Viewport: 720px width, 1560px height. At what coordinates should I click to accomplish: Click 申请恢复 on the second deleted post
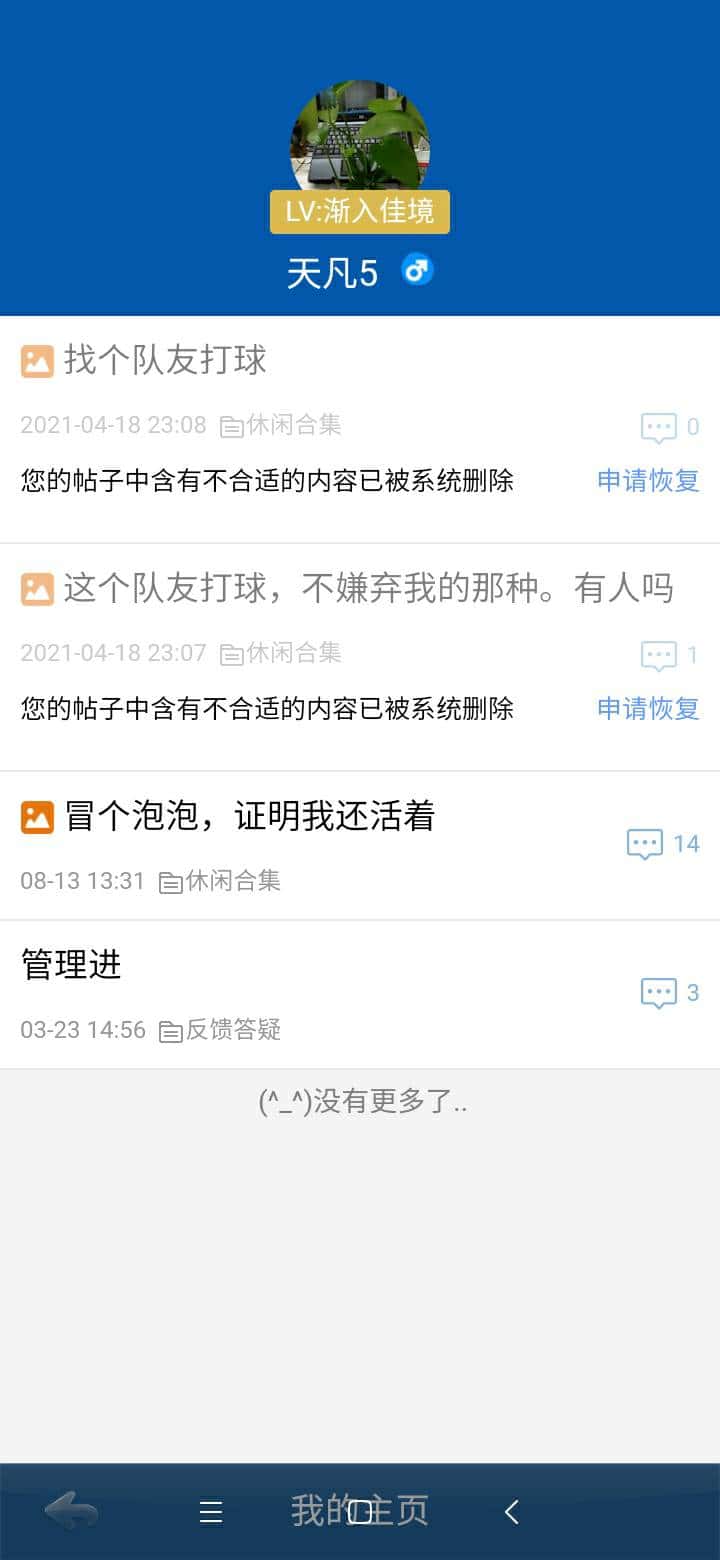pos(647,708)
